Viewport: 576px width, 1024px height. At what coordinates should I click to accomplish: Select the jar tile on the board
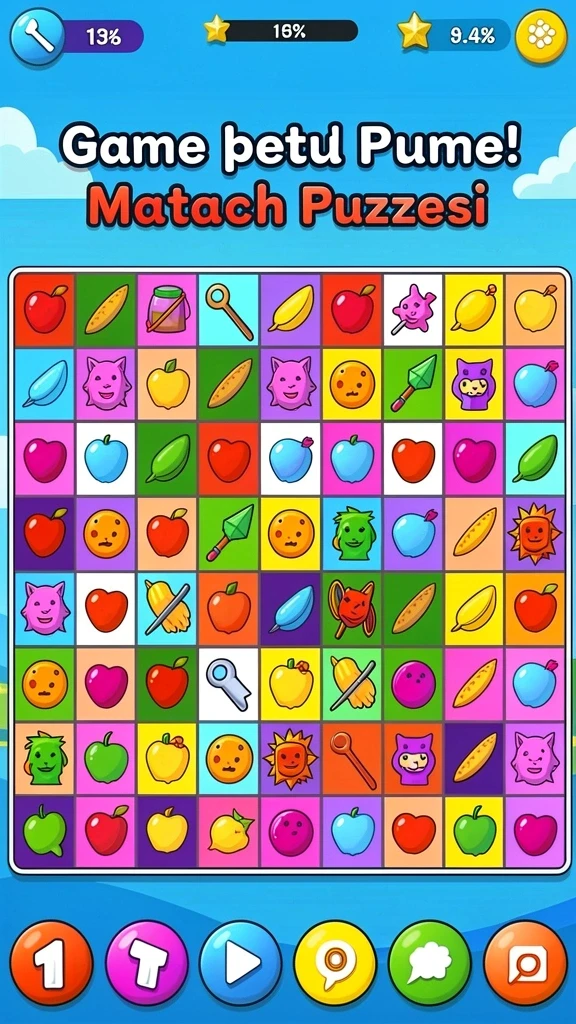pyautogui.click(x=168, y=310)
